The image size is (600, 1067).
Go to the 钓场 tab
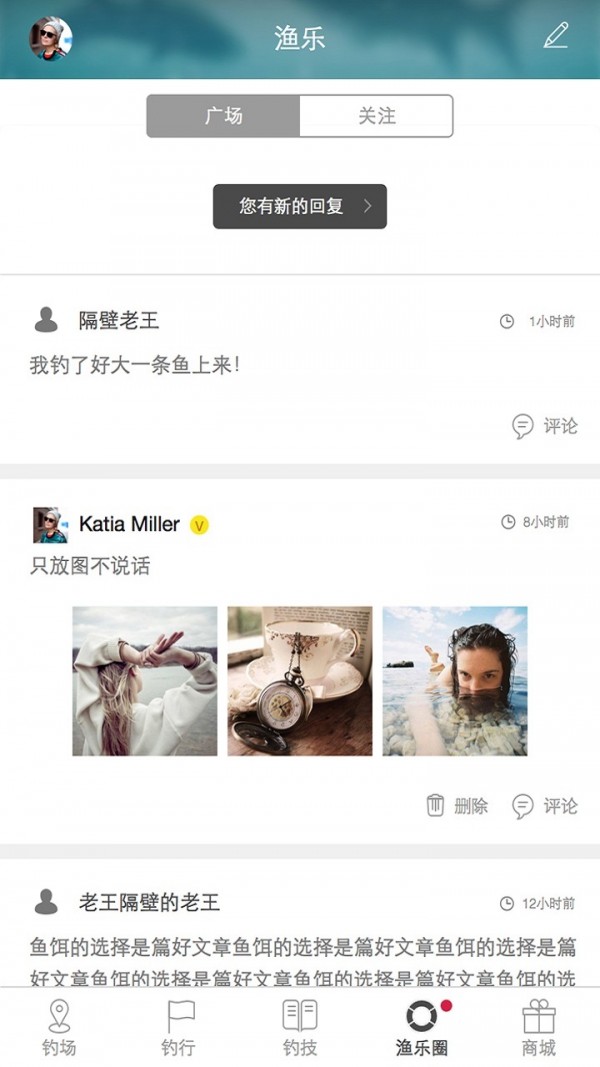click(x=59, y=1027)
